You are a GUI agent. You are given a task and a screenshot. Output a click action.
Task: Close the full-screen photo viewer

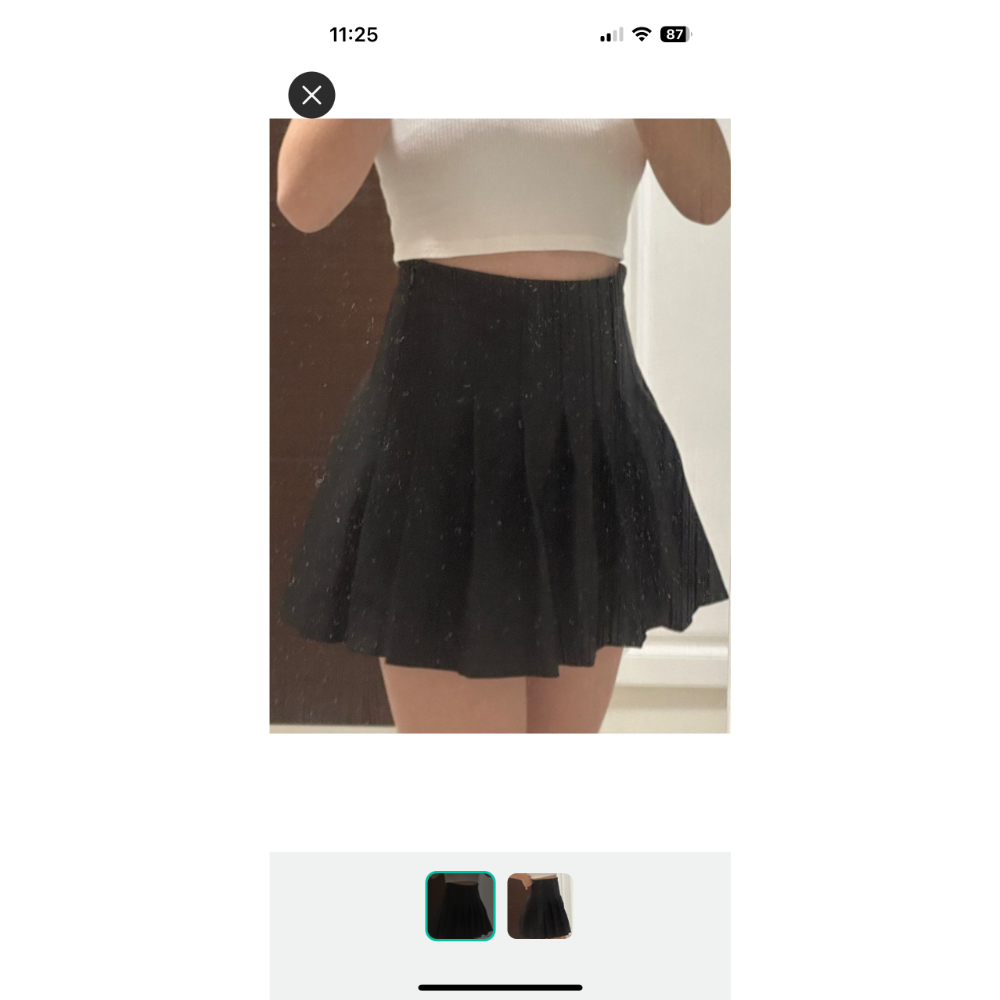[x=312, y=95]
